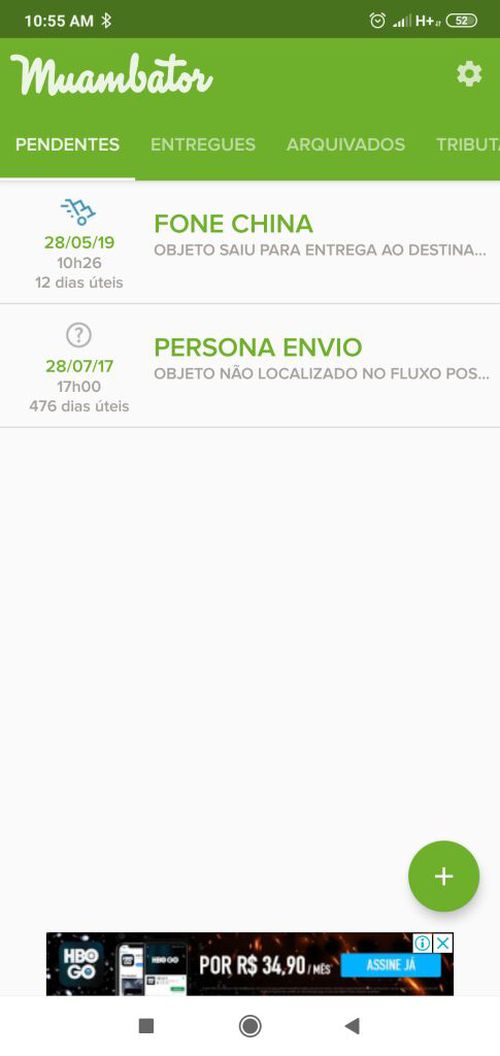The height and width of the screenshot is (1056, 500).
Task: Open the PERSONA ENVIO package details
Action: point(250,366)
